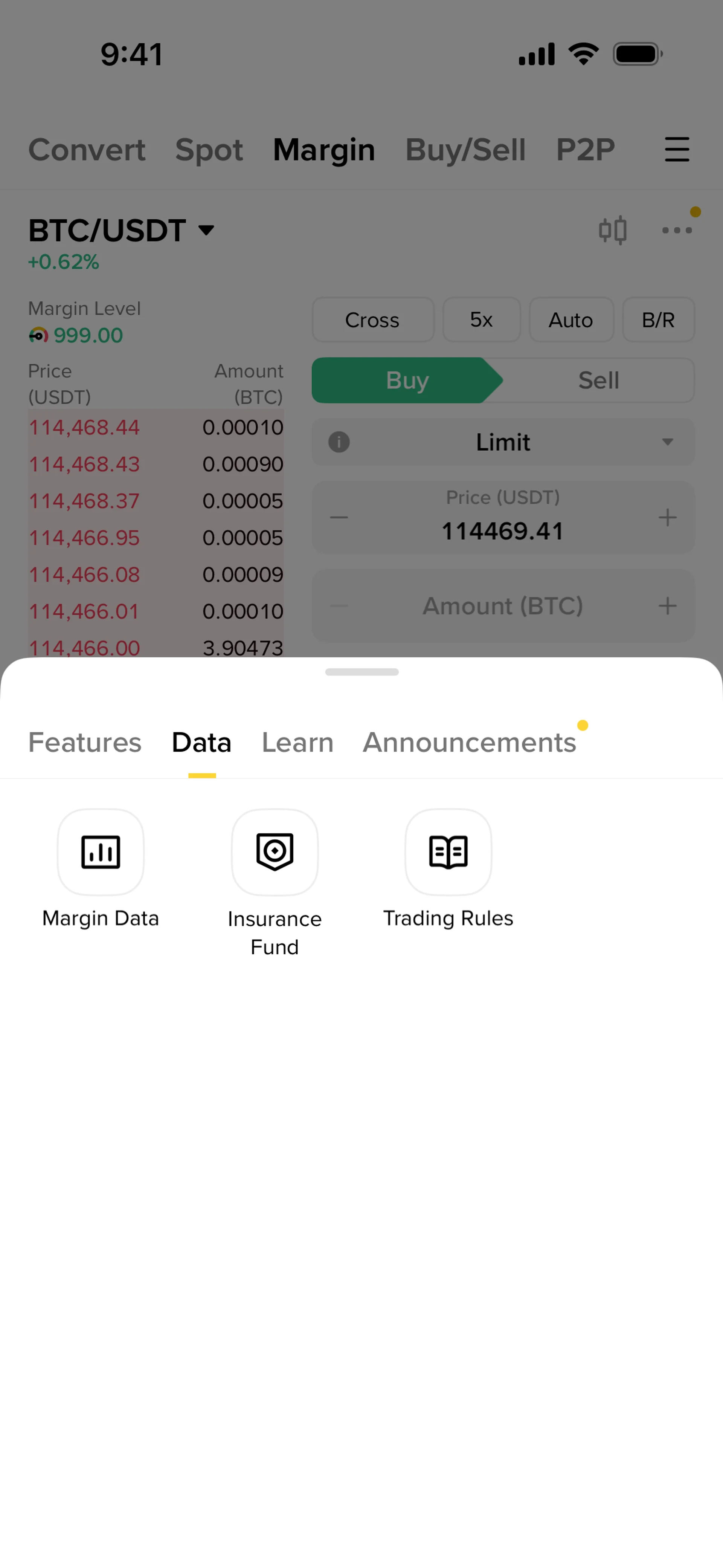The width and height of the screenshot is (723, 1568).
Task: Switch to the Features tab
Action: tap(85, 743)
